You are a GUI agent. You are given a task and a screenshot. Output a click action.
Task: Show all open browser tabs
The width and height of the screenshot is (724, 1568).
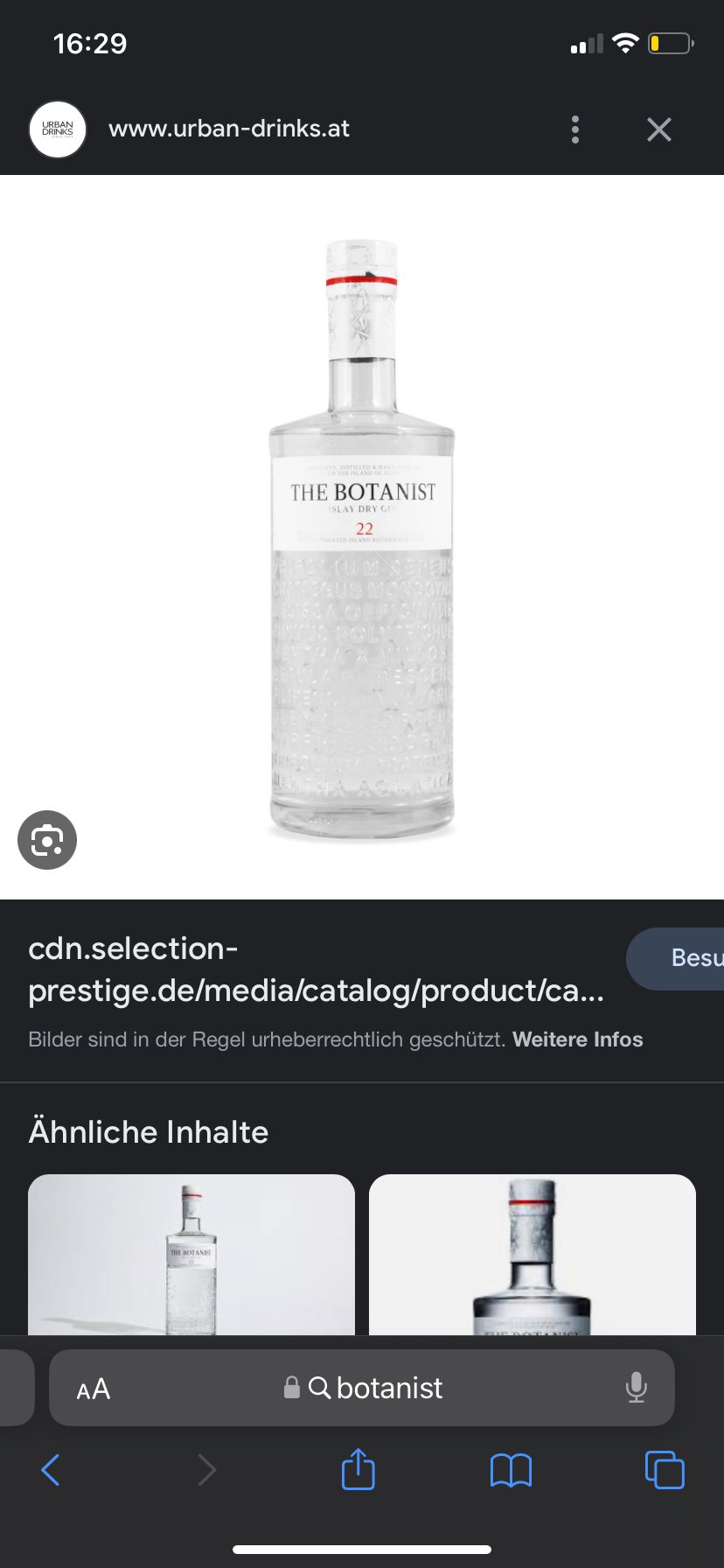664,1470
